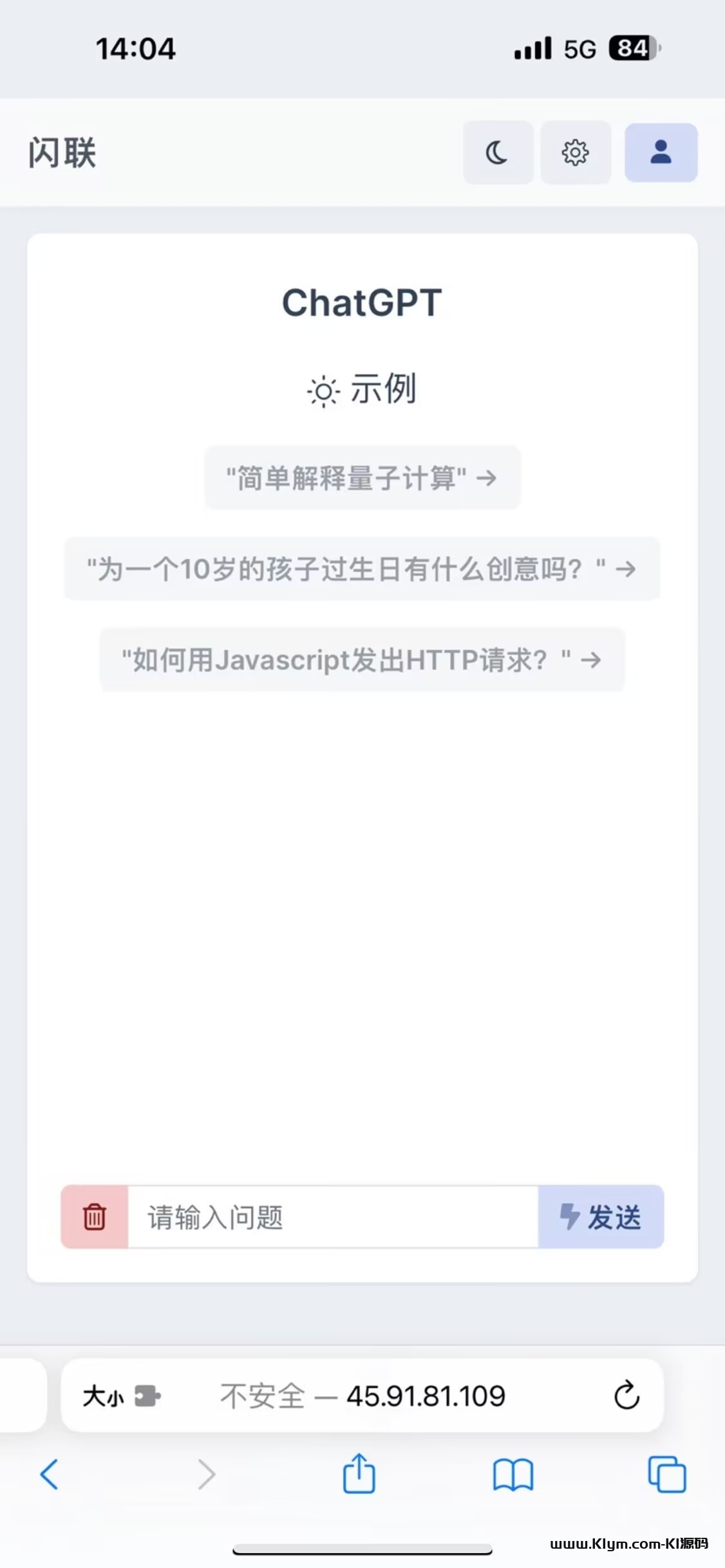Clear the chat with the trash button

pos(95,1217)
